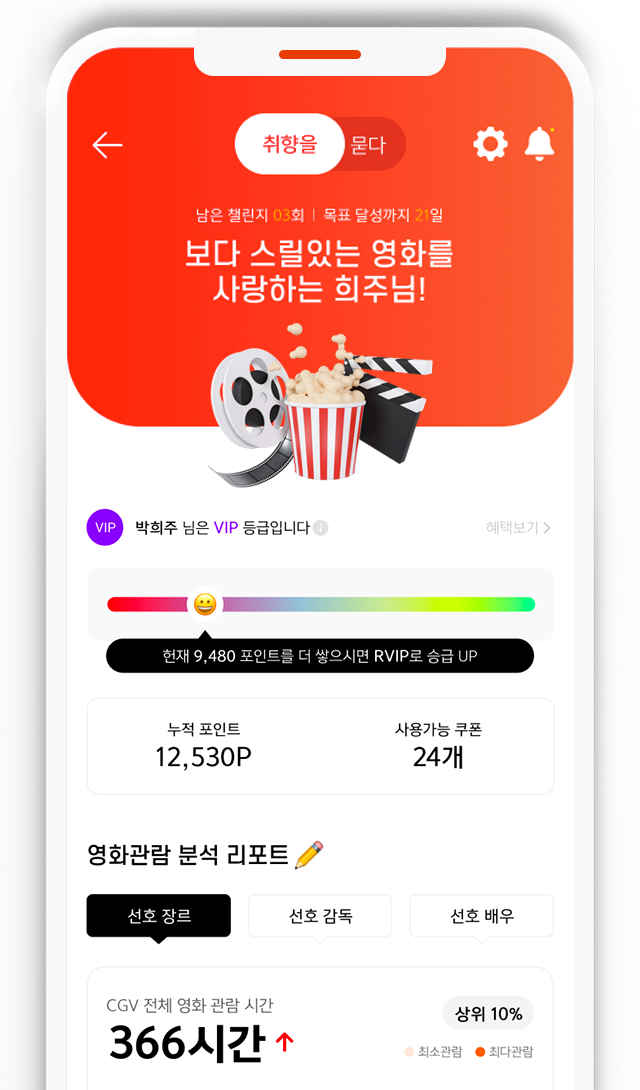Open the 혜택보기 link
Viewport: 640px width, 1090px height.
coord(518,527)
